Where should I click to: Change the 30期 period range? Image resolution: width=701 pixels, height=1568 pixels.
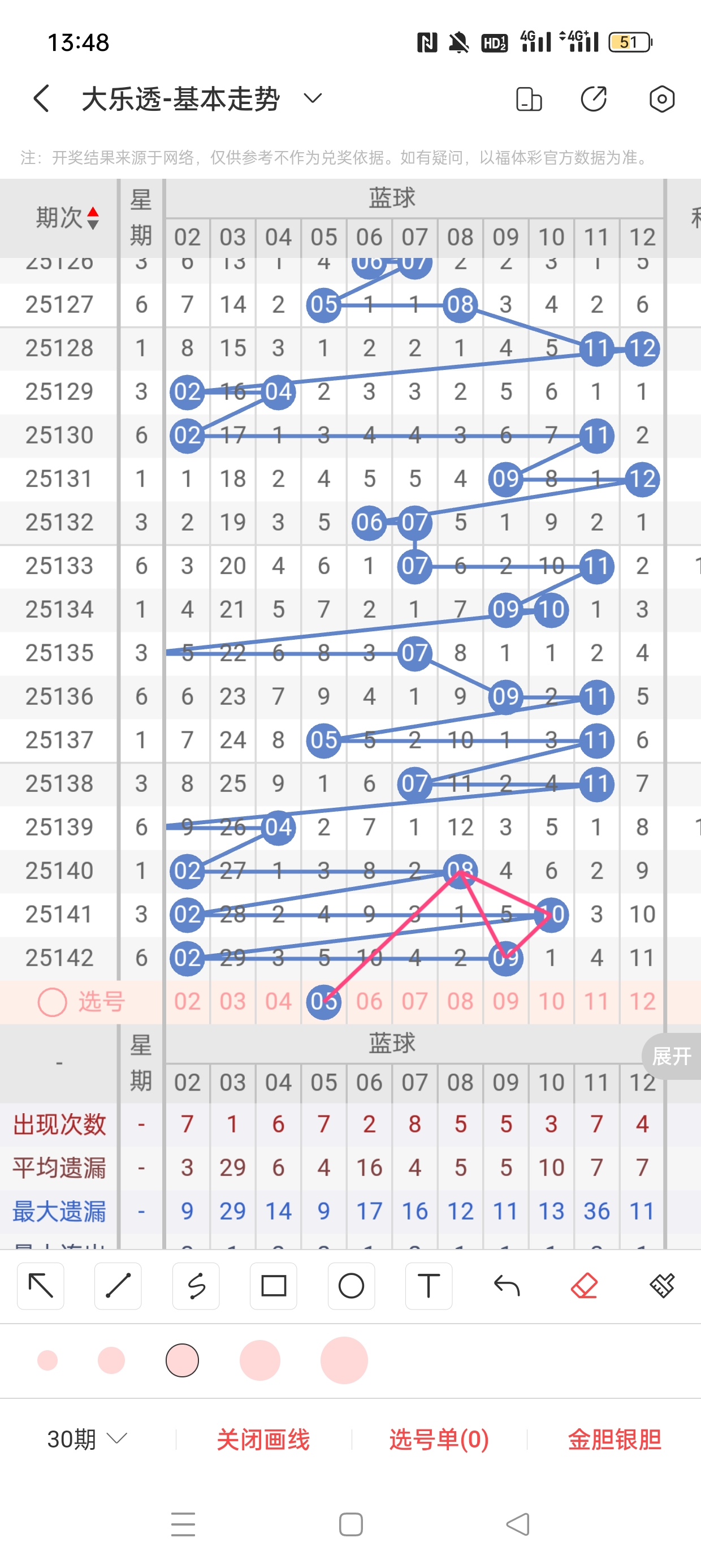86,1439
